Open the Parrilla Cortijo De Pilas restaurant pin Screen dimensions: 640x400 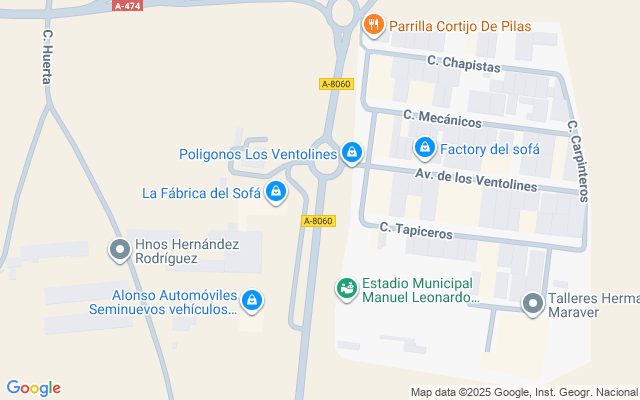(374, 25)
